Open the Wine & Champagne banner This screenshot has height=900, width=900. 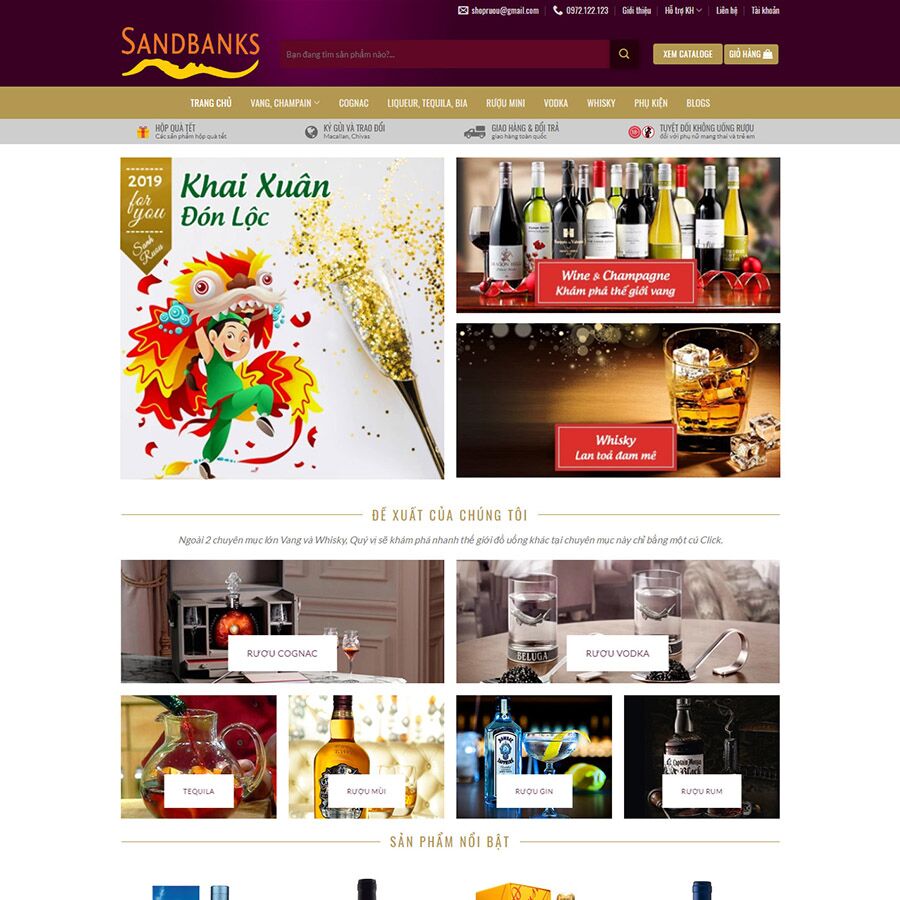(x=618, y=235)
